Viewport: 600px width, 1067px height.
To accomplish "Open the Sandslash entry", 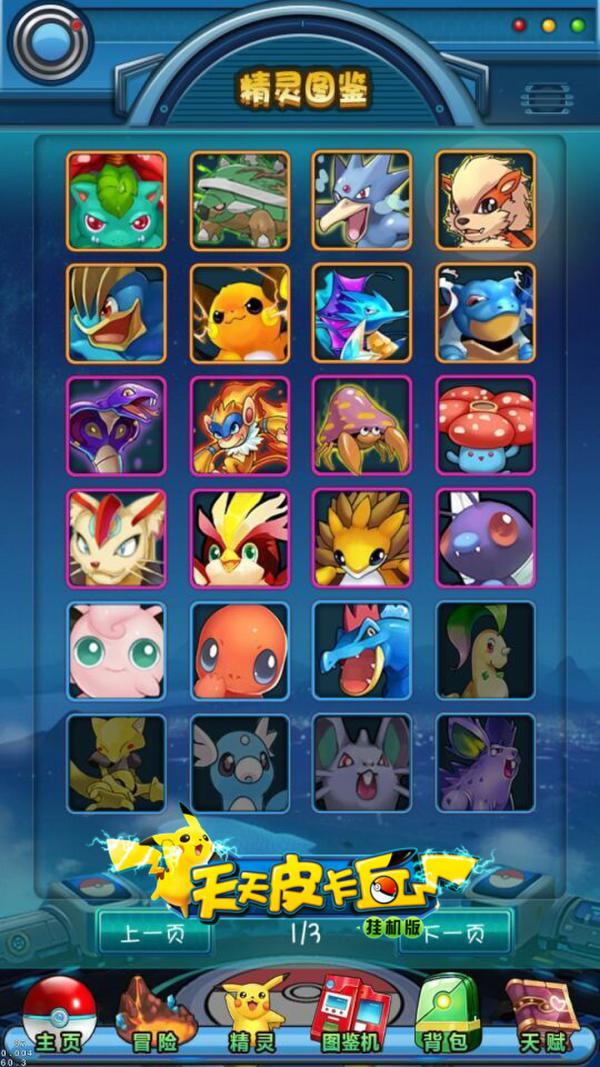I will [362, 537].
